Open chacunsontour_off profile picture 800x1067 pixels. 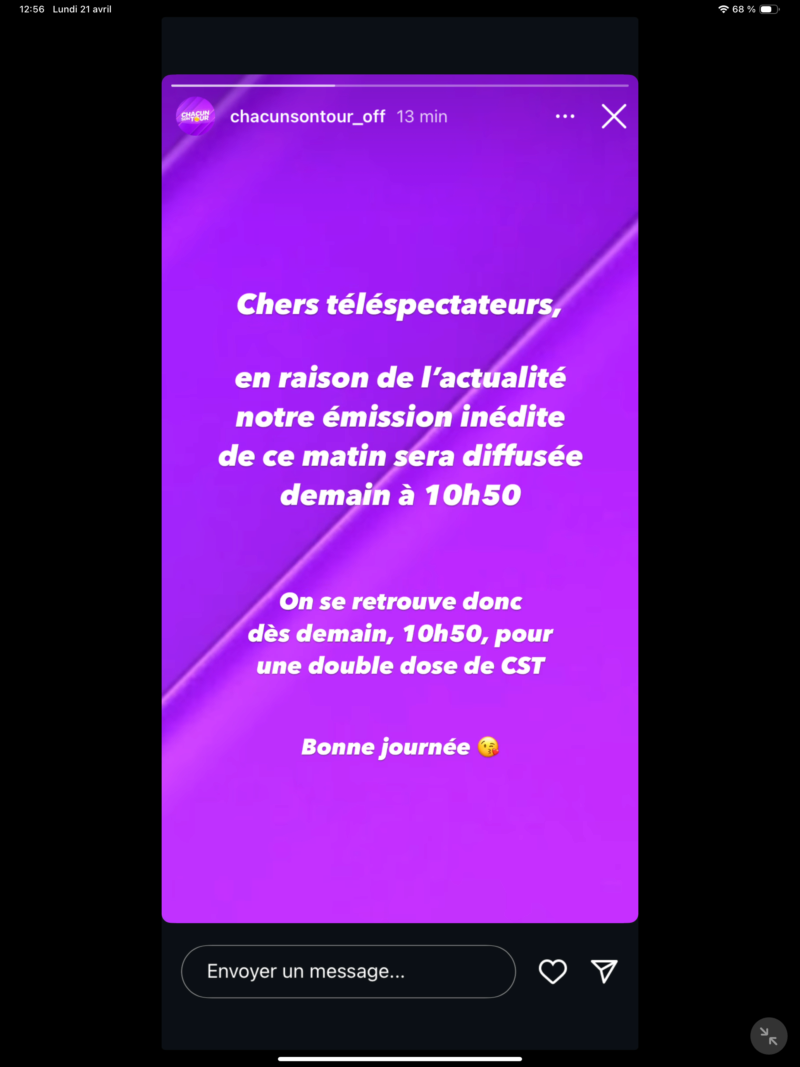pyautogui.click(x=195, y=116)
